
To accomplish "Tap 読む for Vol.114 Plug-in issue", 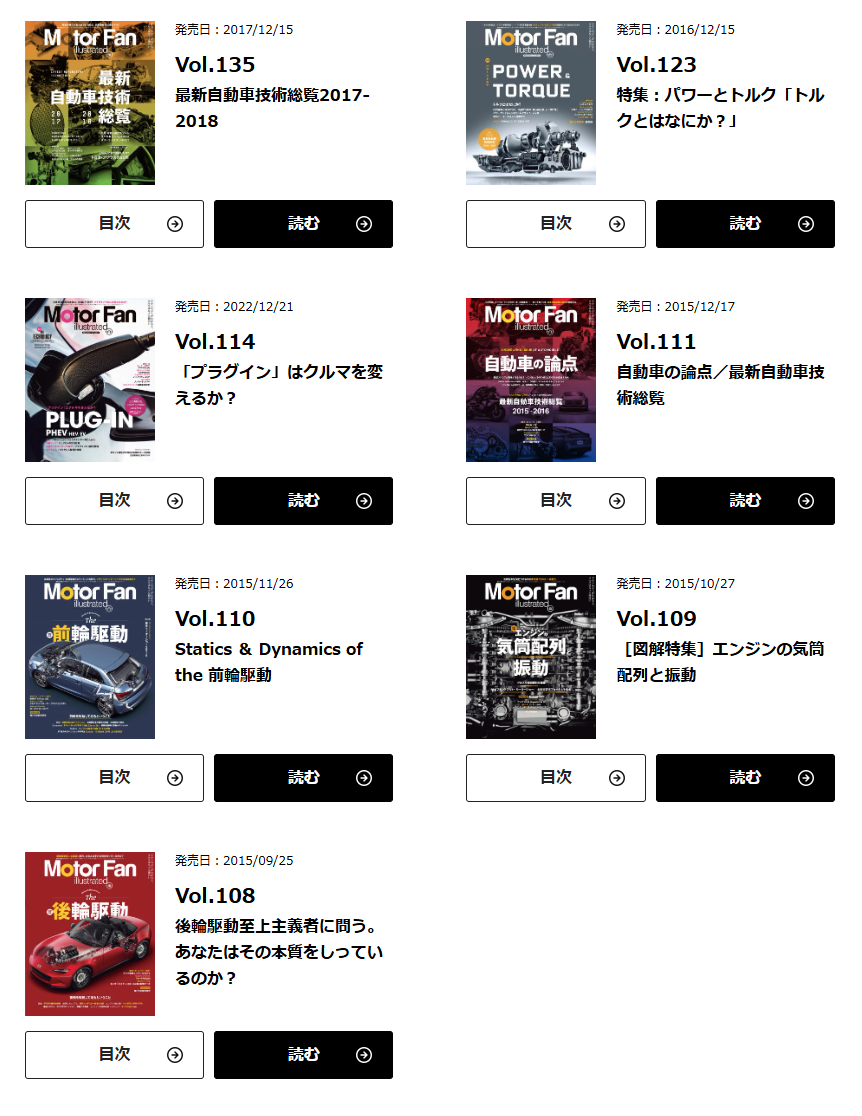I will tap(303, 501).
